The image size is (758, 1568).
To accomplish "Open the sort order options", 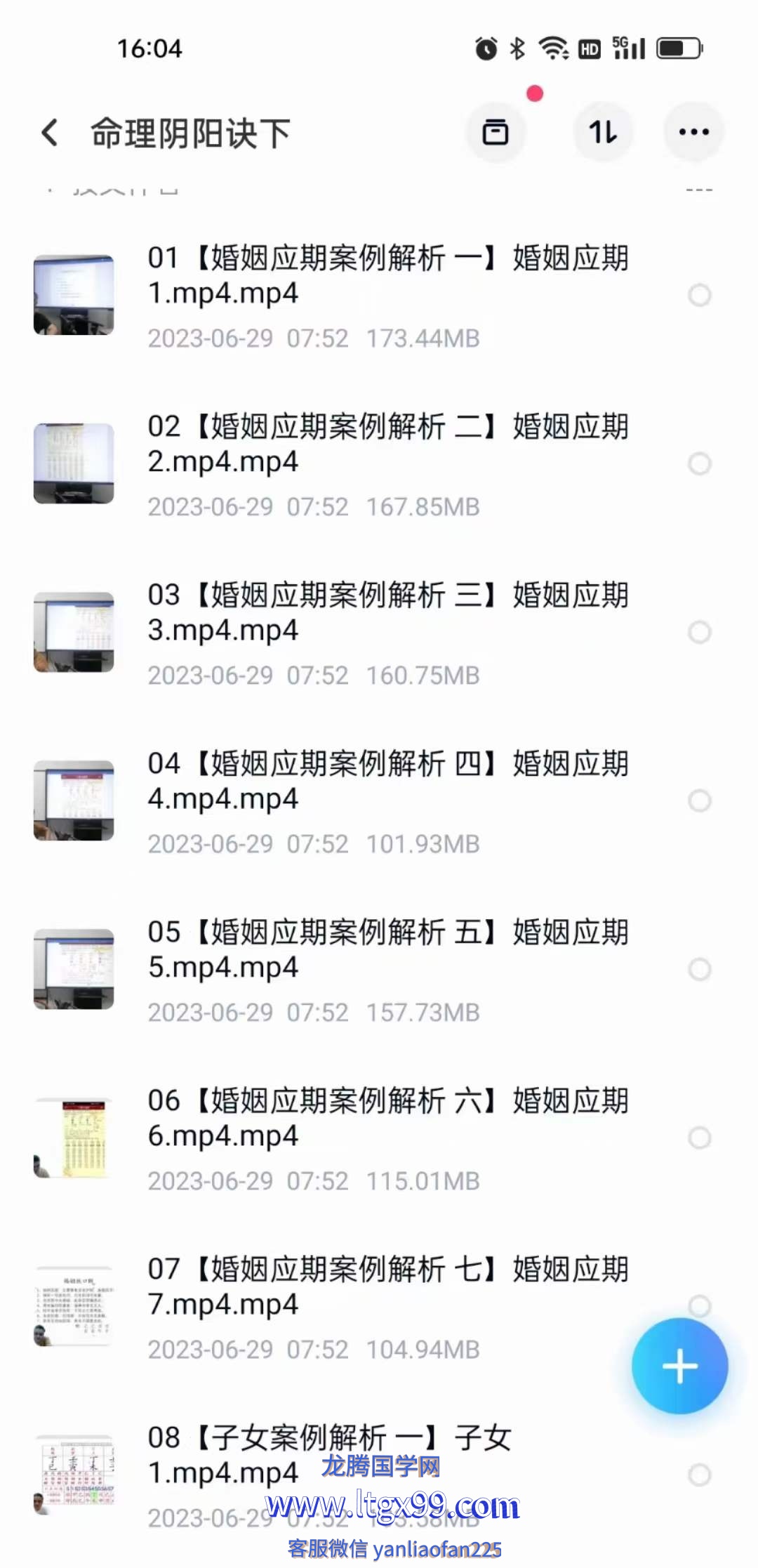I will click(x=603, y=132).
